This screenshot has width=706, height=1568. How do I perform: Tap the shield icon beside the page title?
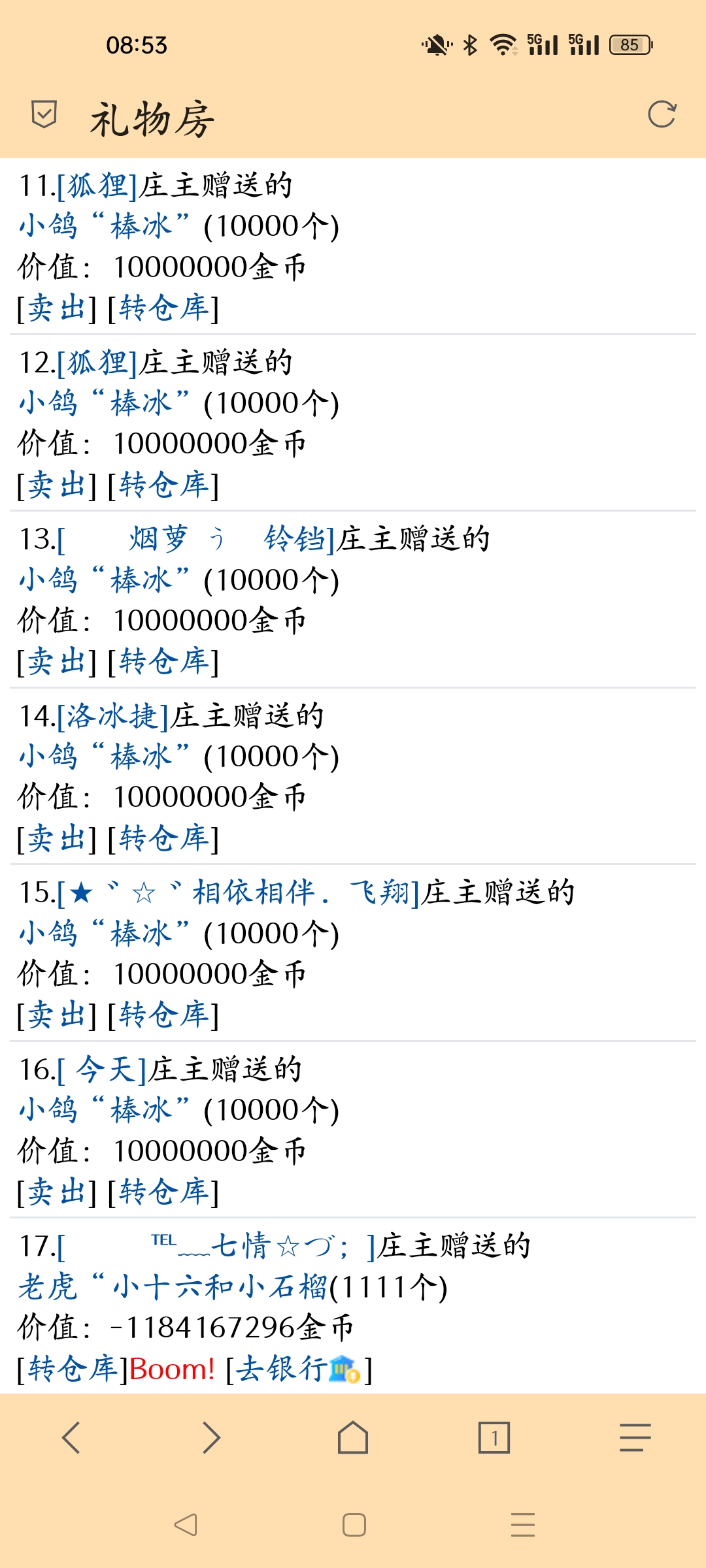[44, 114]
